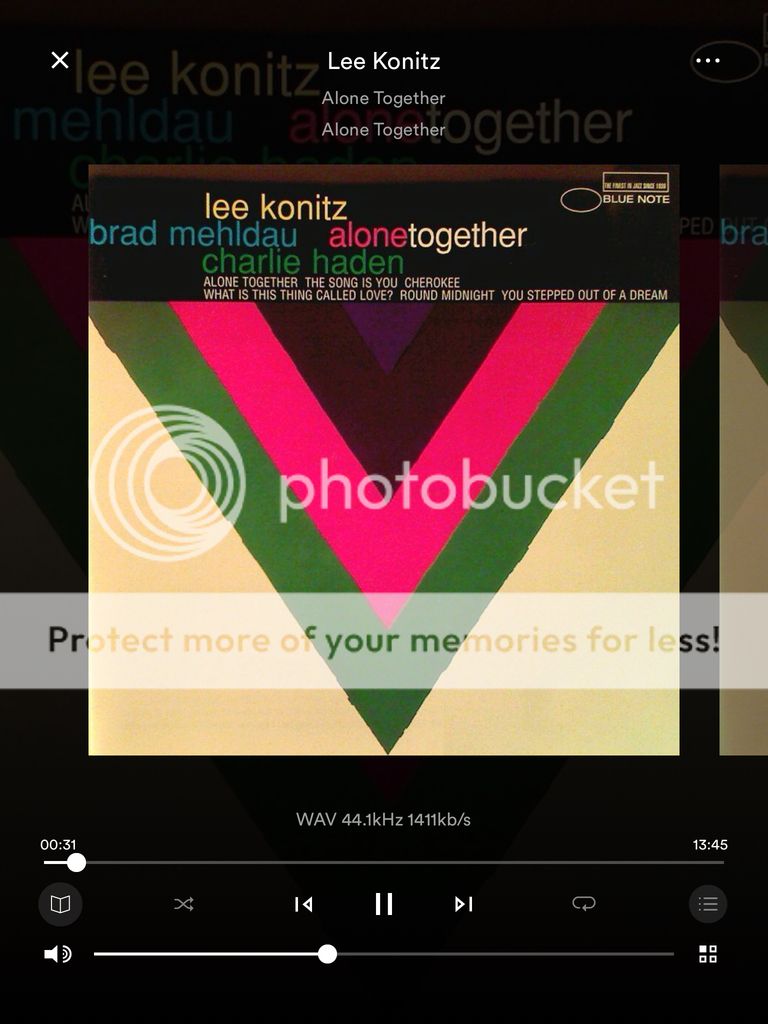This screenshot has height=1024, width=768.
Task: Skip to the next track
Action: tap(463, 904)
